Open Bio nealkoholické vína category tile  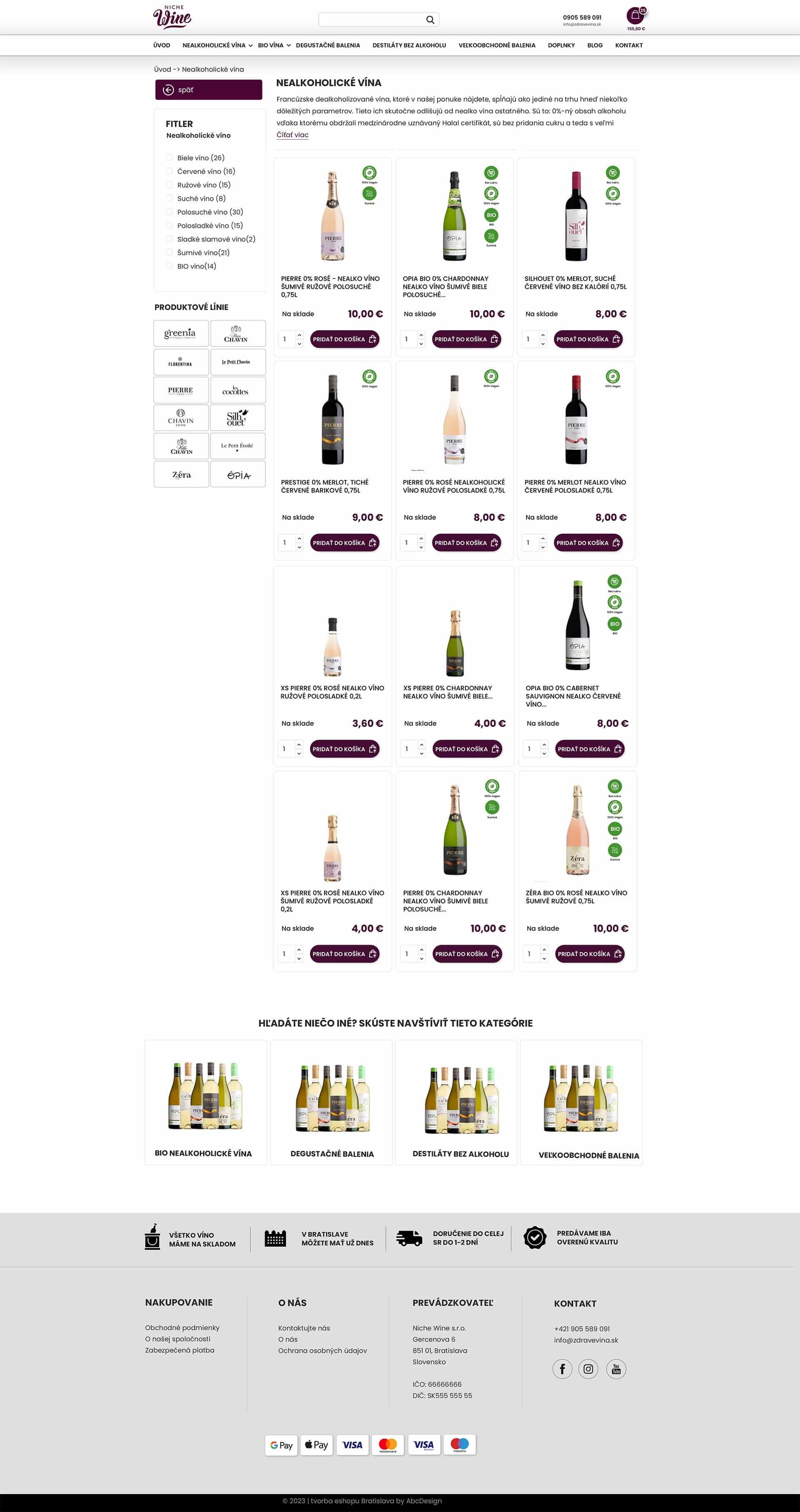click(205, 1102)
